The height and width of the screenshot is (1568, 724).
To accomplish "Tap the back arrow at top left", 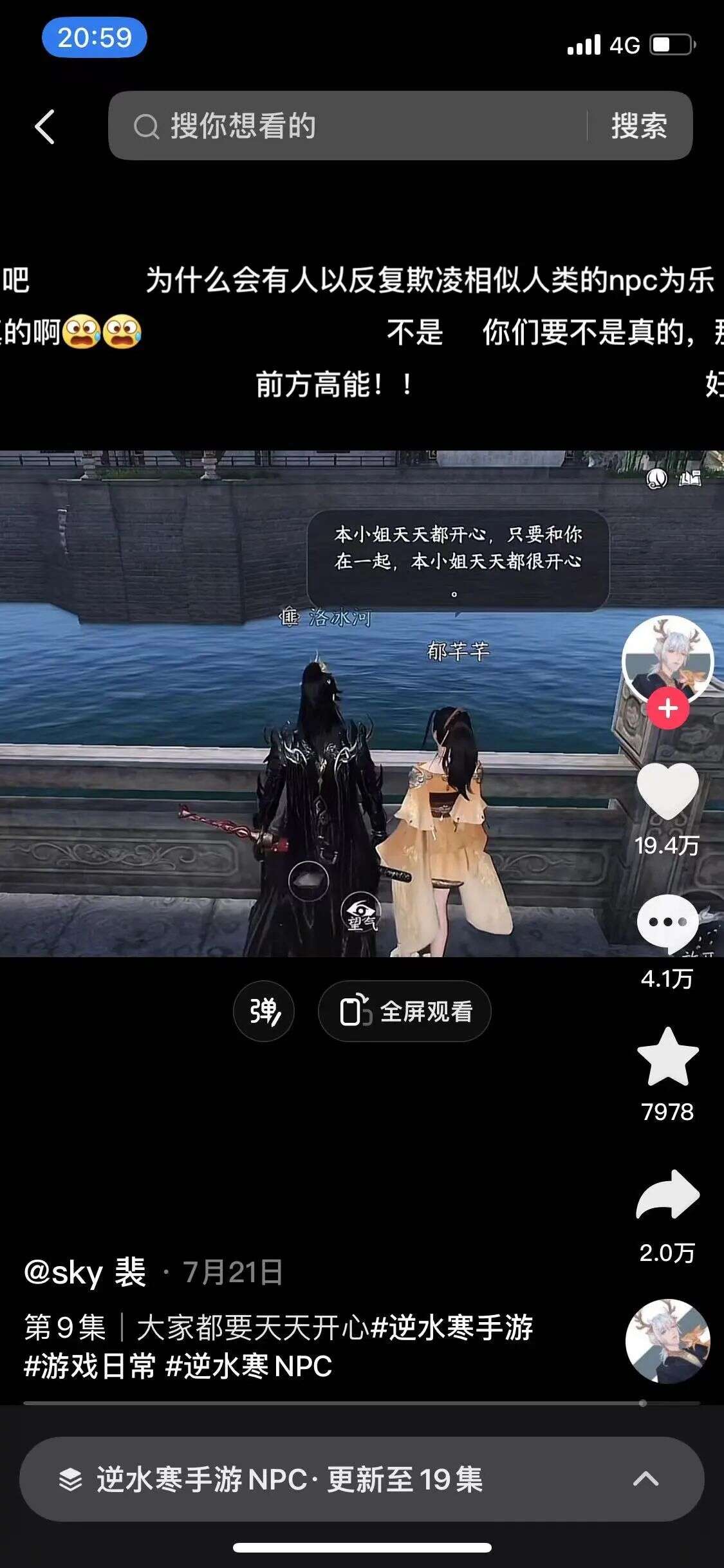I will click(x=43, y=126).
